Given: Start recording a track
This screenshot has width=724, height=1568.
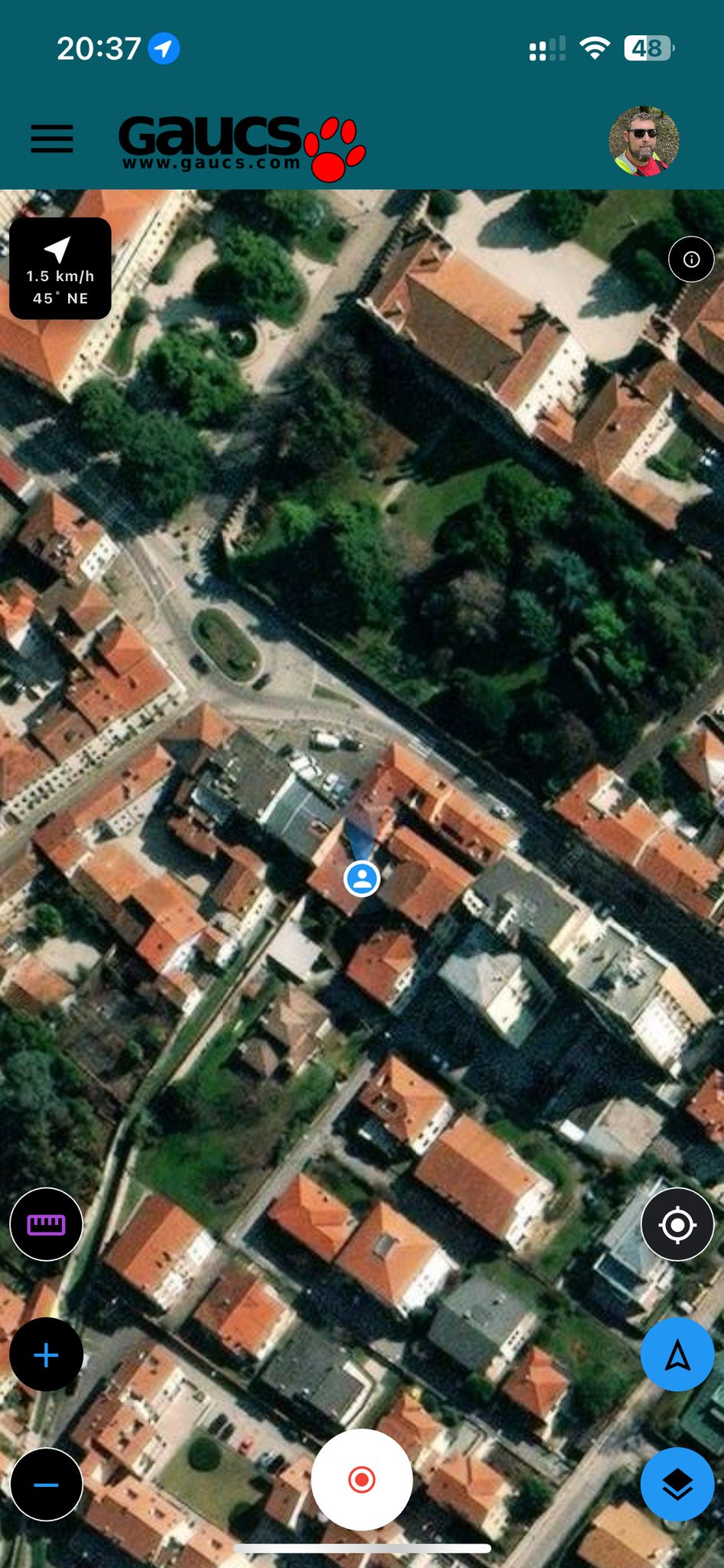Looking at the screenshot, I should tap(362, 1479).
